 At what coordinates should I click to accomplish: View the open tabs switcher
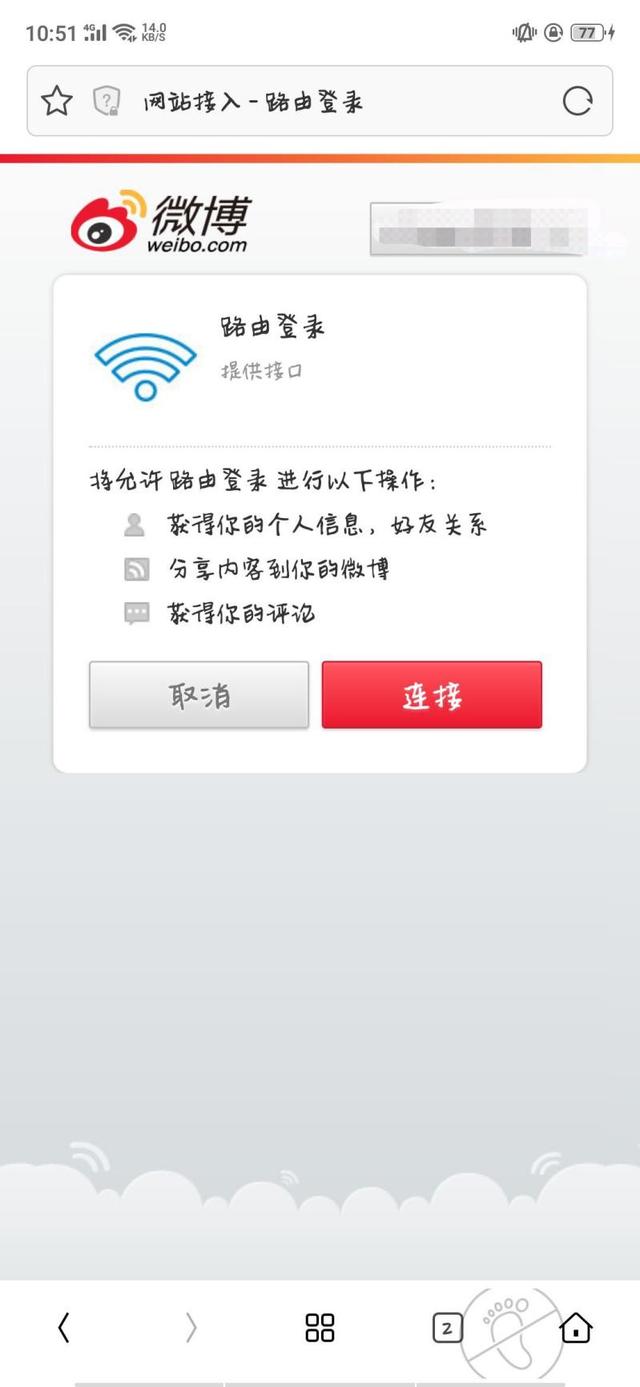(447, 1328)
